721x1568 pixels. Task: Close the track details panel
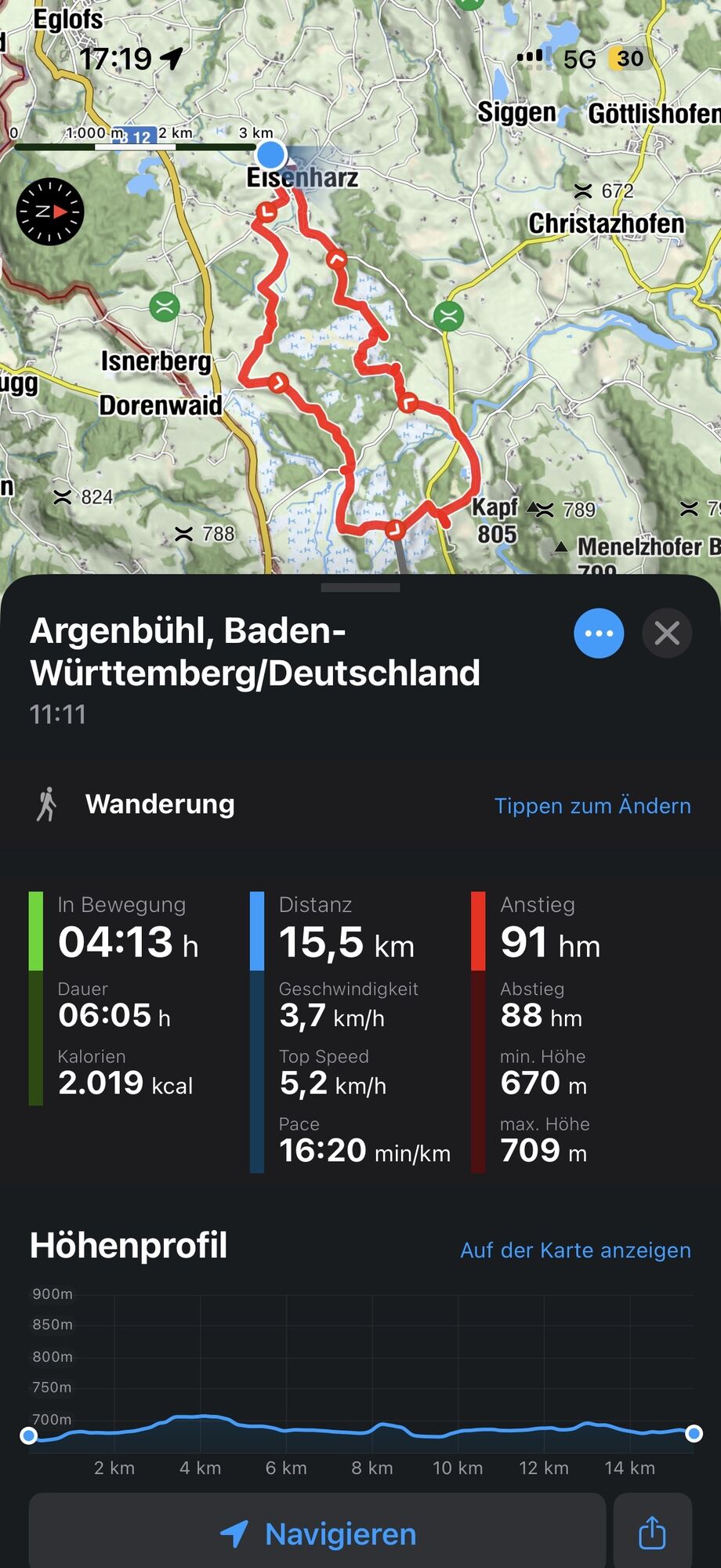click(x=667, y=633)
